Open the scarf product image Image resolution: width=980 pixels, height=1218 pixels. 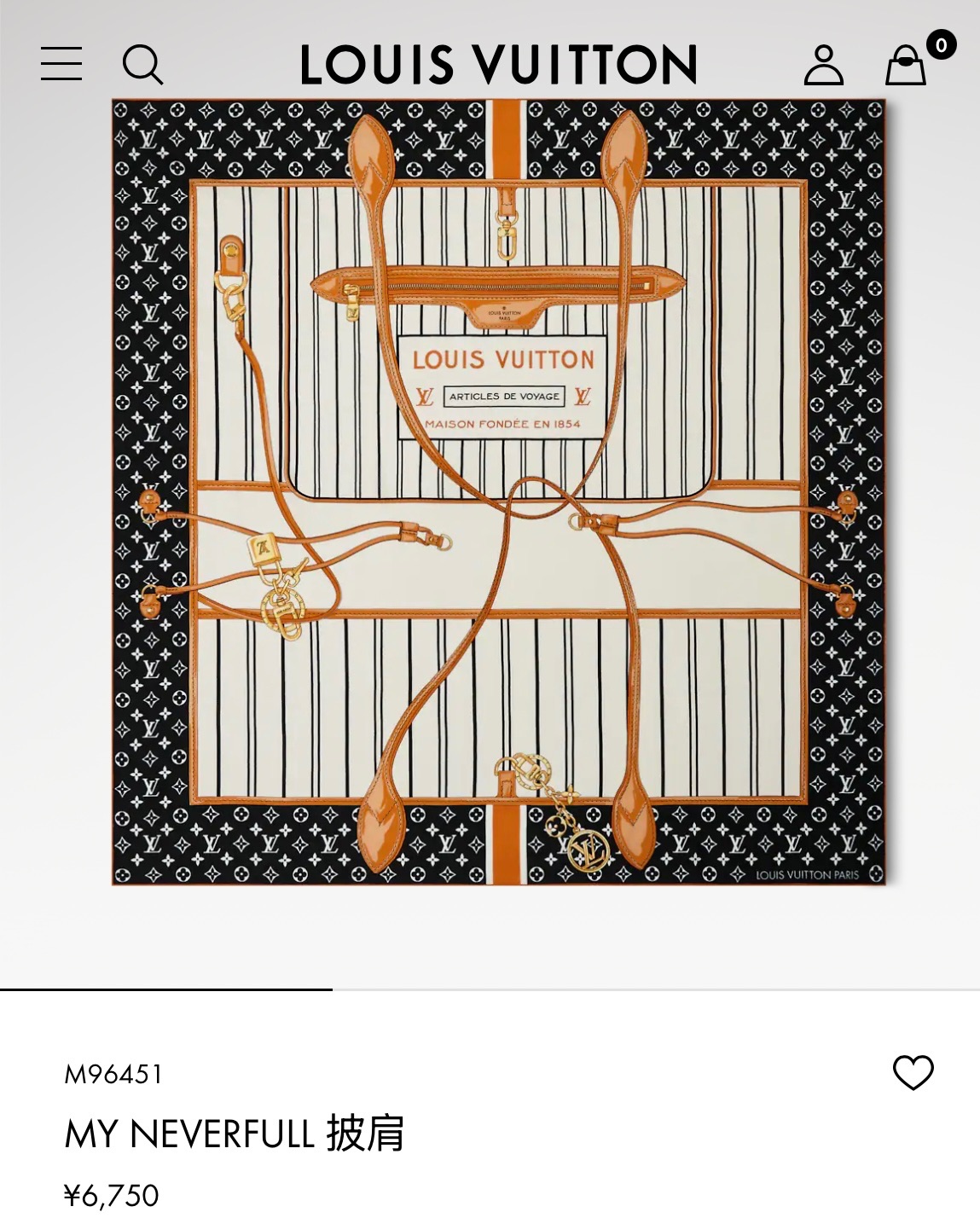(499, 492)
